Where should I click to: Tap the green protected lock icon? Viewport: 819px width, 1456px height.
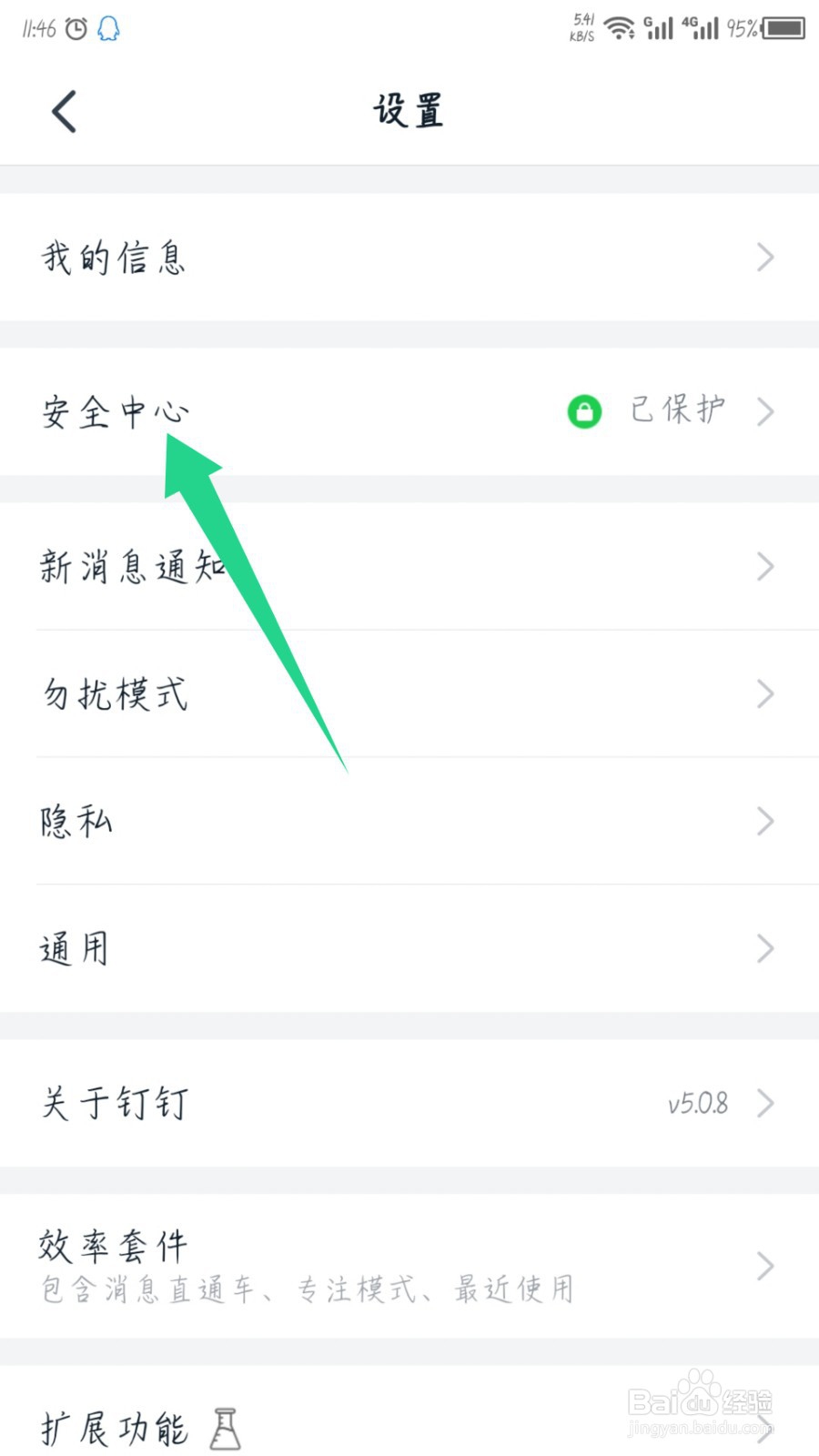584,411
